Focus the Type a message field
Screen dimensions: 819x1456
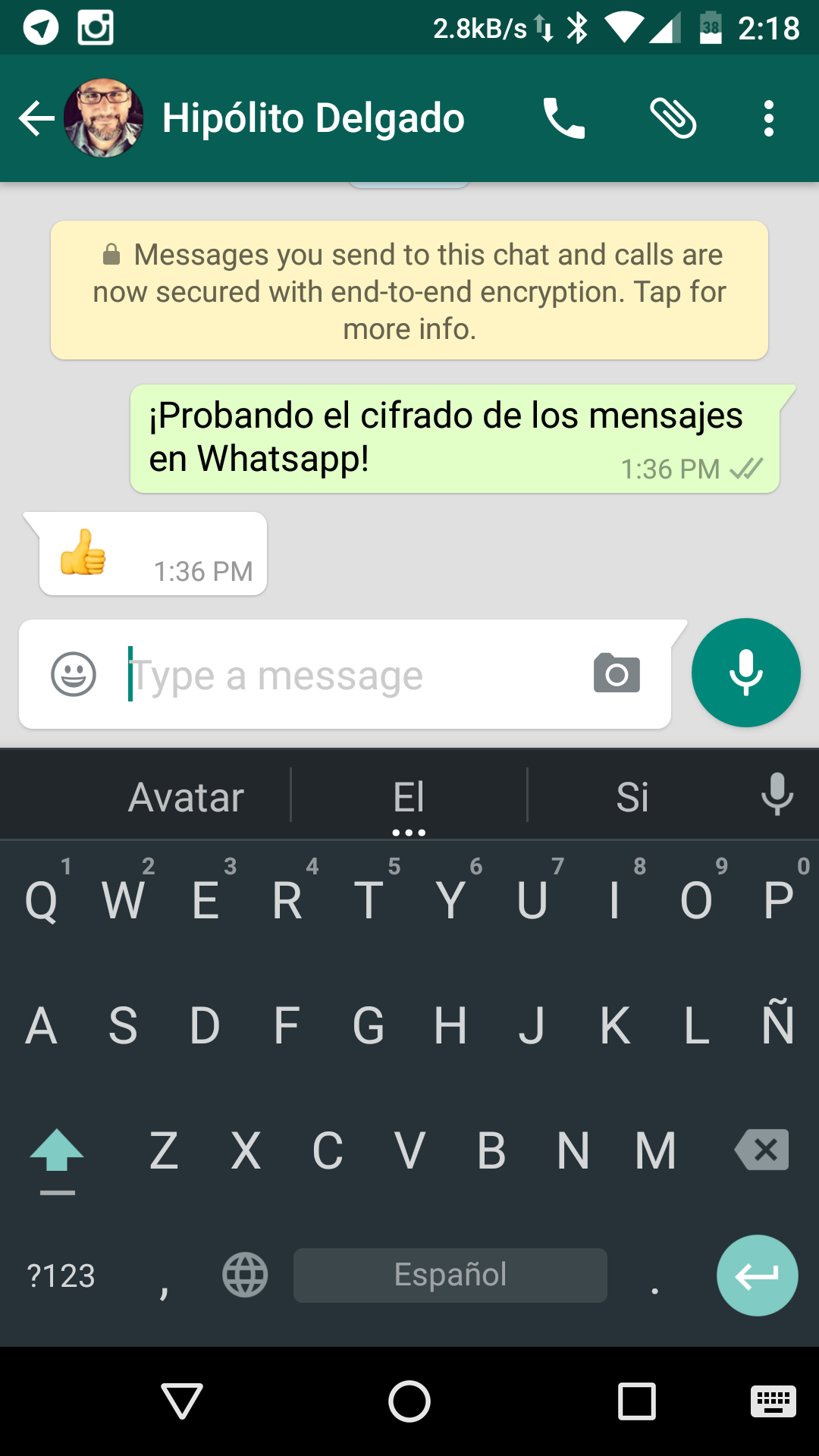tap(349, 675)
